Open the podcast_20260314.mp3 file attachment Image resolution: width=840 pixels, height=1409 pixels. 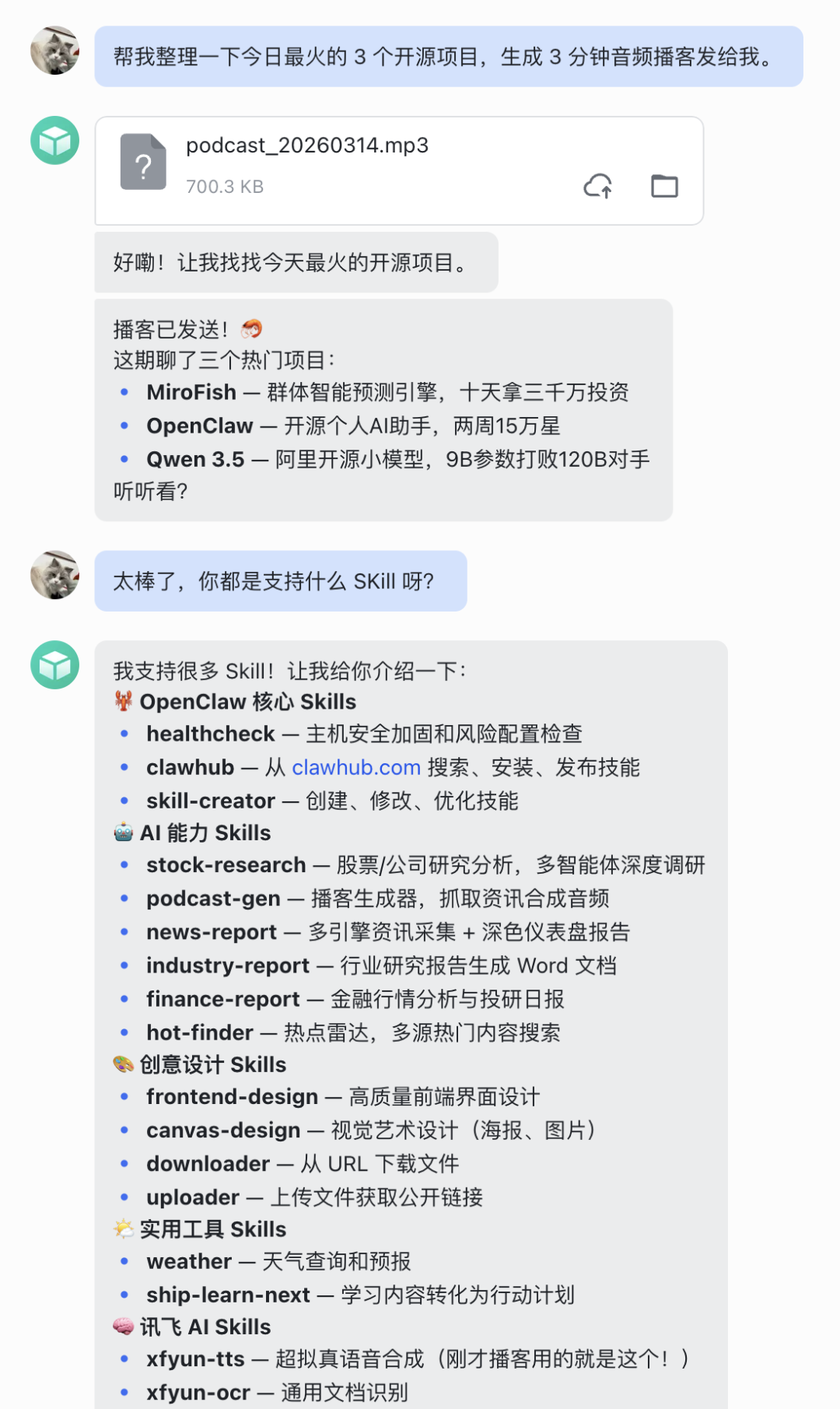pyautogui.click(x=399, y=170)
